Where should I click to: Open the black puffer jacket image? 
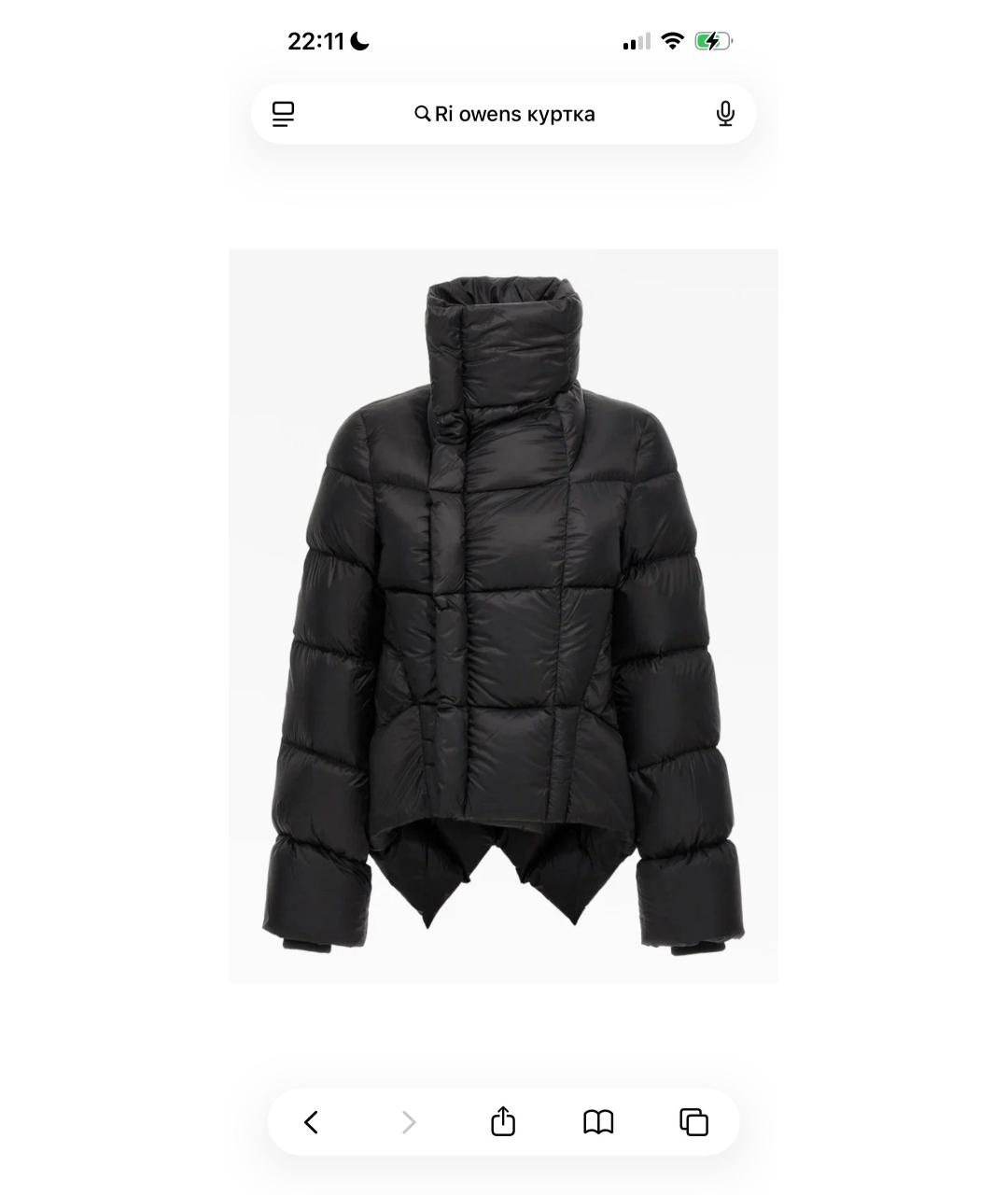[503, 616]
